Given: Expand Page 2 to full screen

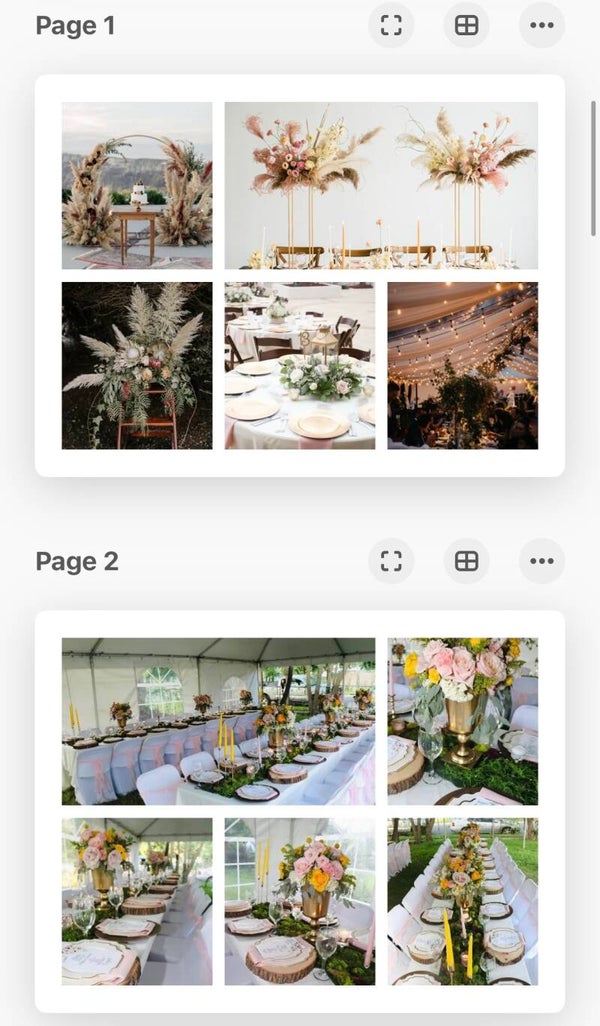Looking at the screenshot, I should click(391, 561).
